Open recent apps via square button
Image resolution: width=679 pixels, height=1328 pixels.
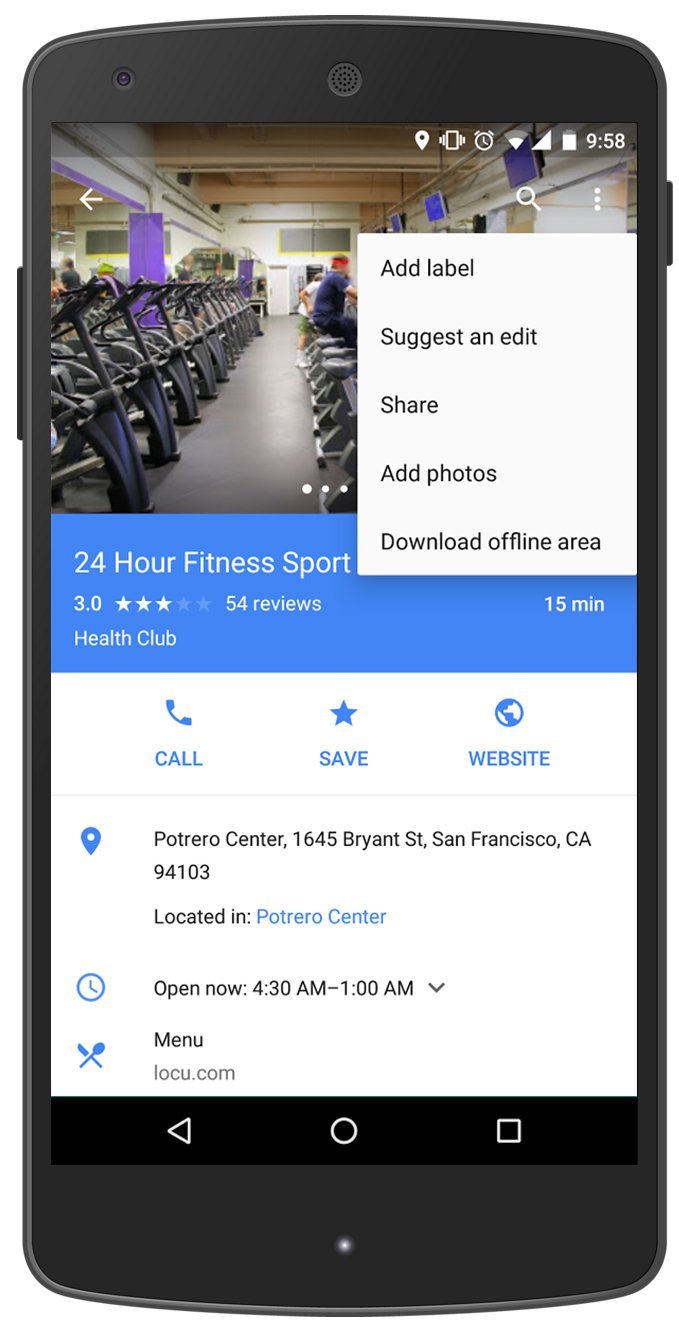point(509,1131)
